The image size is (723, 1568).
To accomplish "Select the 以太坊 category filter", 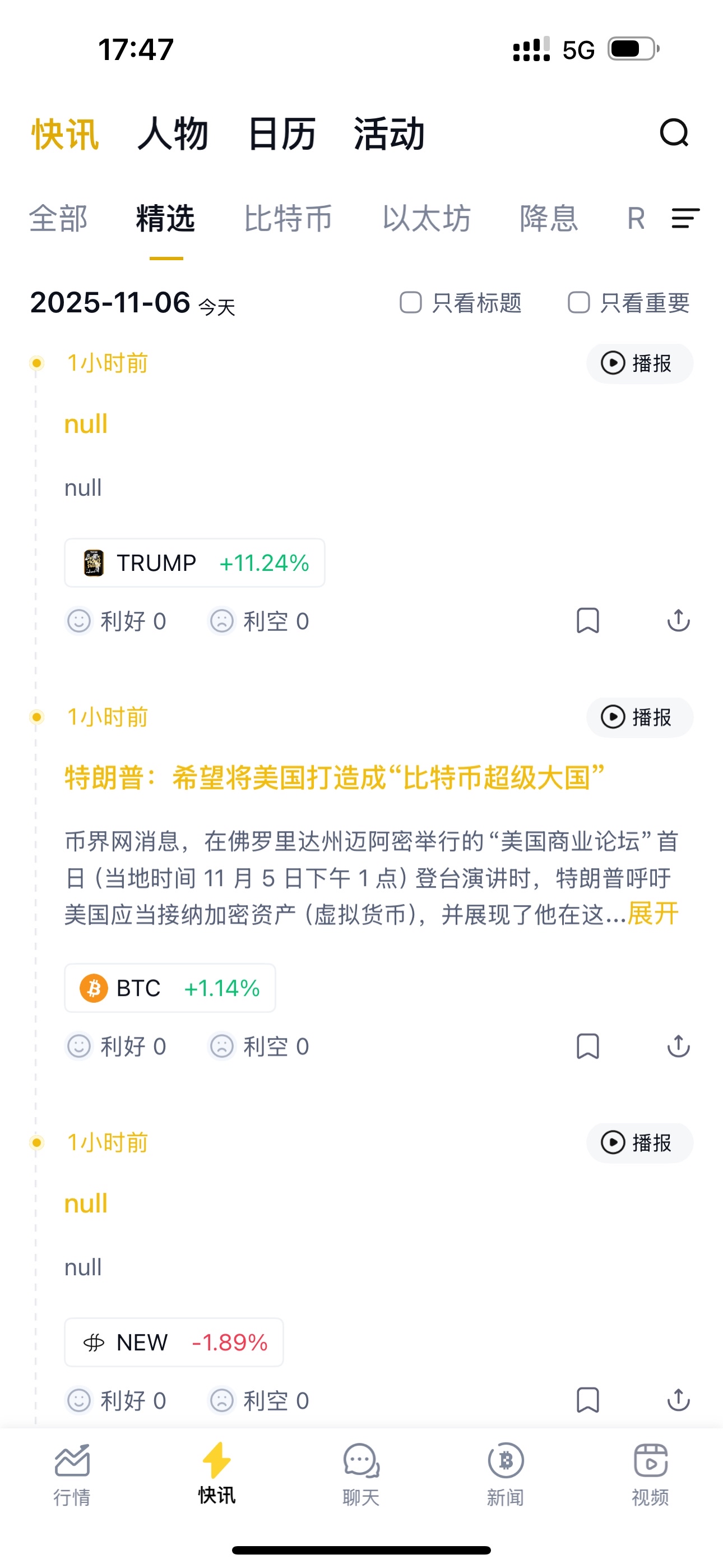I will pos(427,219).
